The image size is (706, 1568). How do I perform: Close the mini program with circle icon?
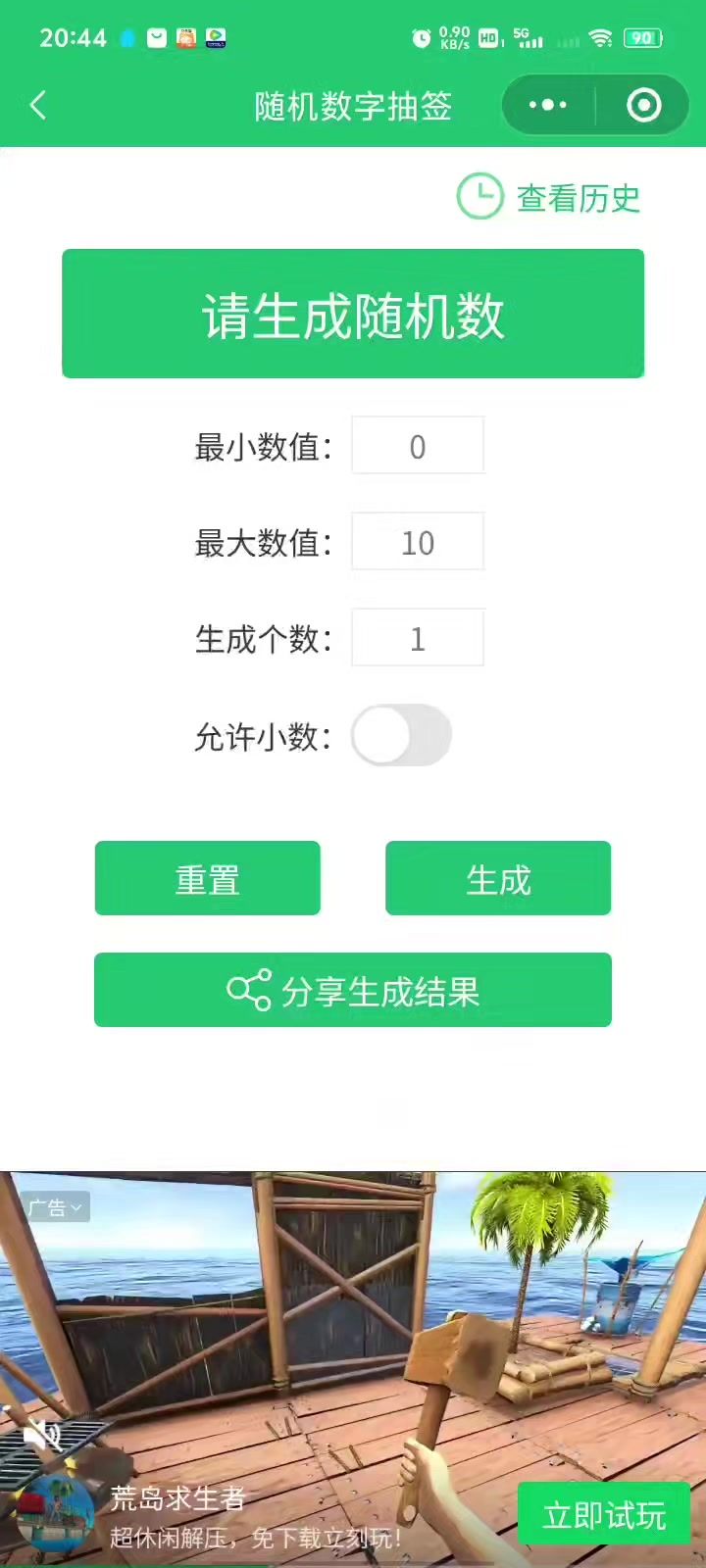(644, 105)
